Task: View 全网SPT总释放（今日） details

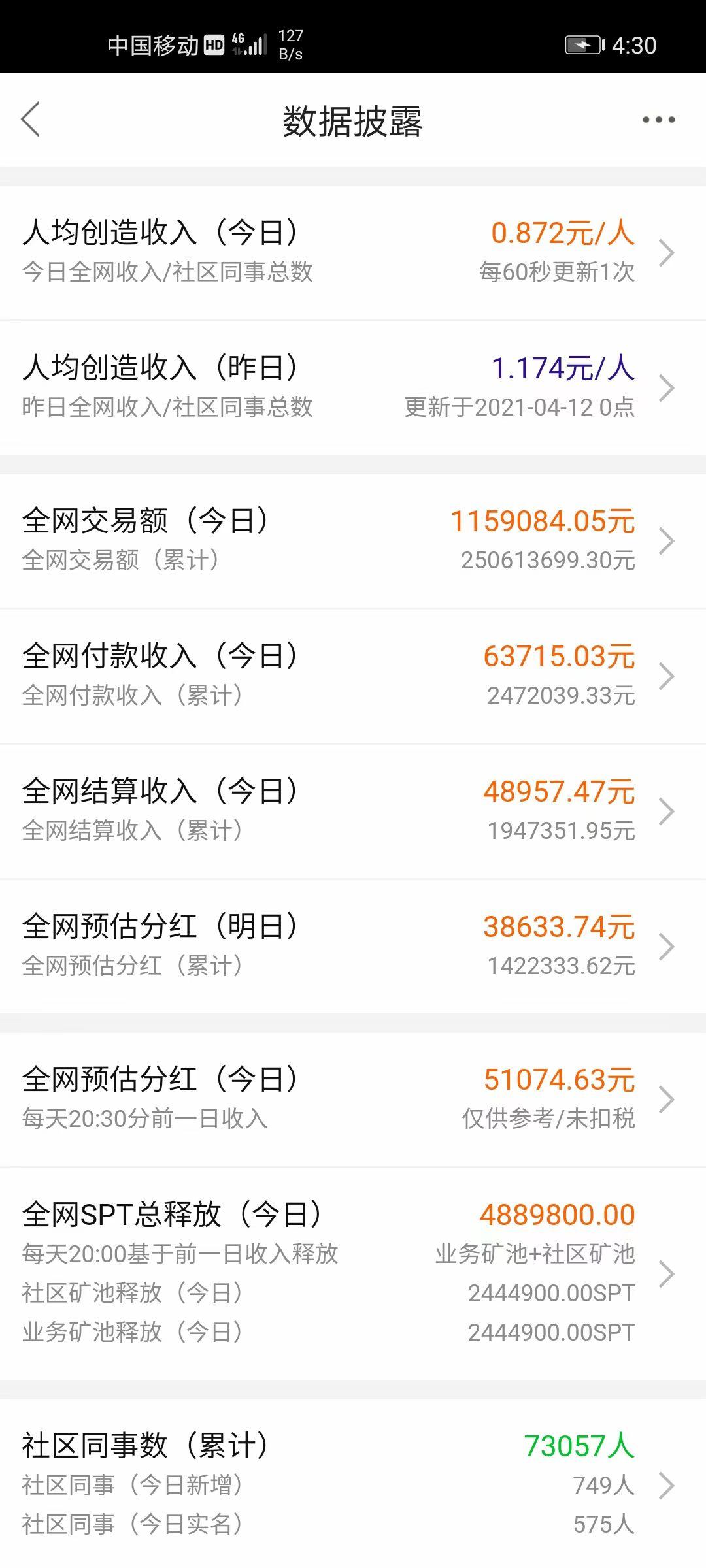Action: 353,1273
